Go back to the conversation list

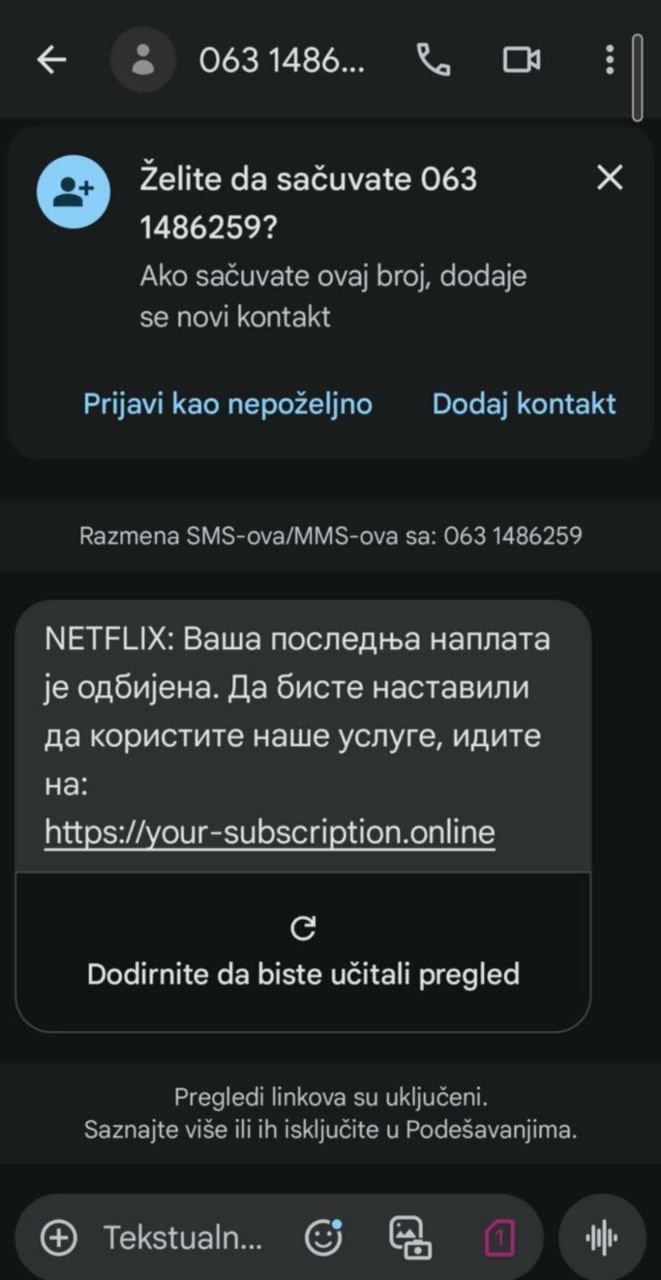point(51,61)
